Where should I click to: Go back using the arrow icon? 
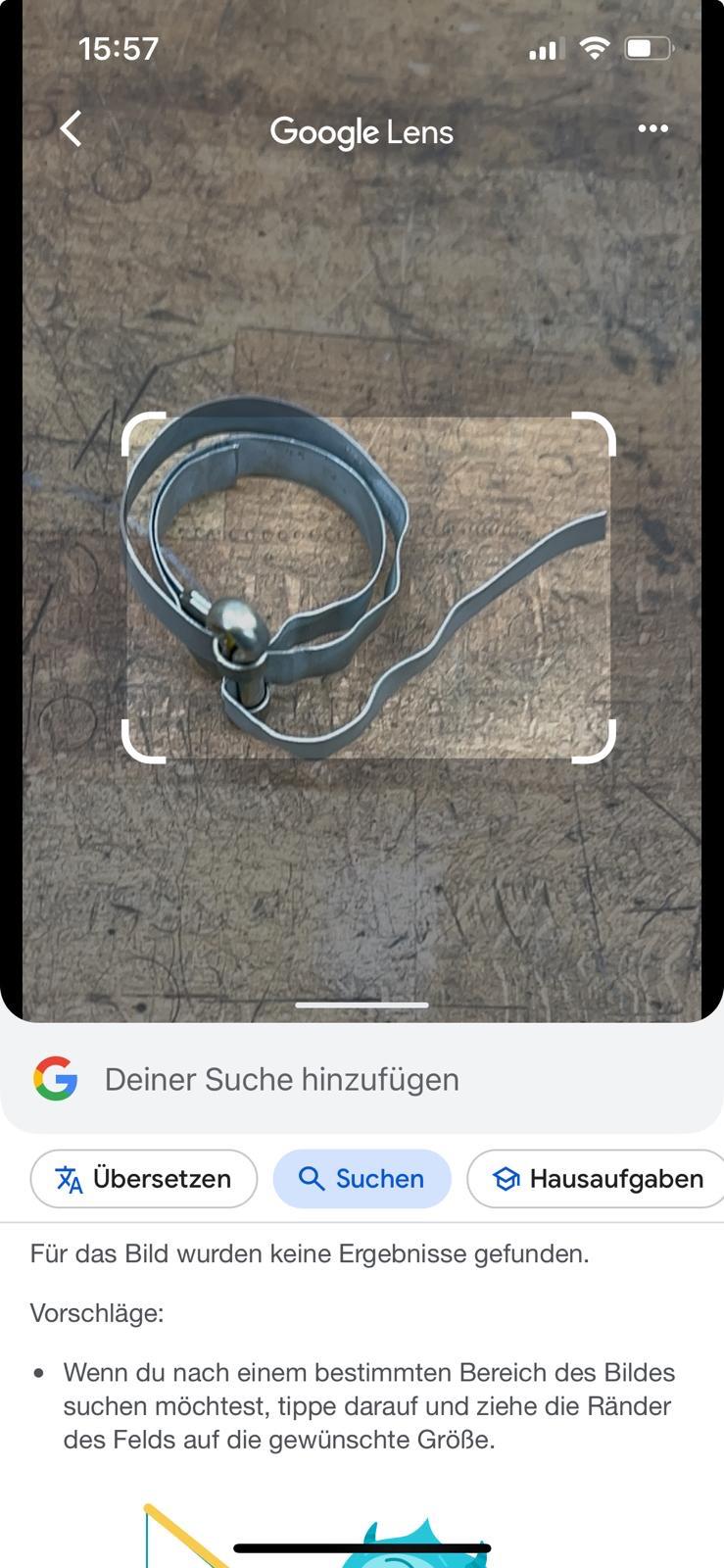tap(71, 128)
